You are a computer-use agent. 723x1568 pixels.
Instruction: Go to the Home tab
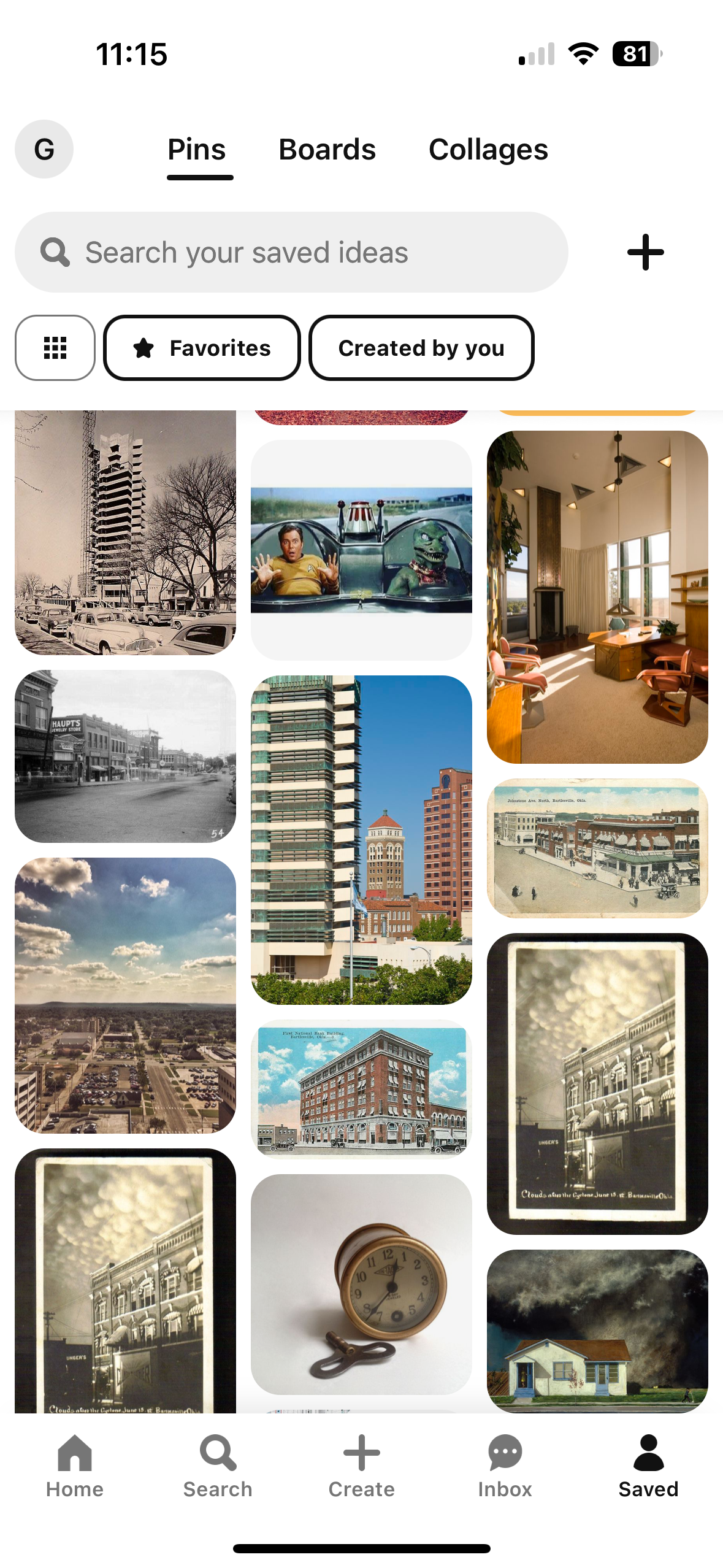tap(75, 1466)
